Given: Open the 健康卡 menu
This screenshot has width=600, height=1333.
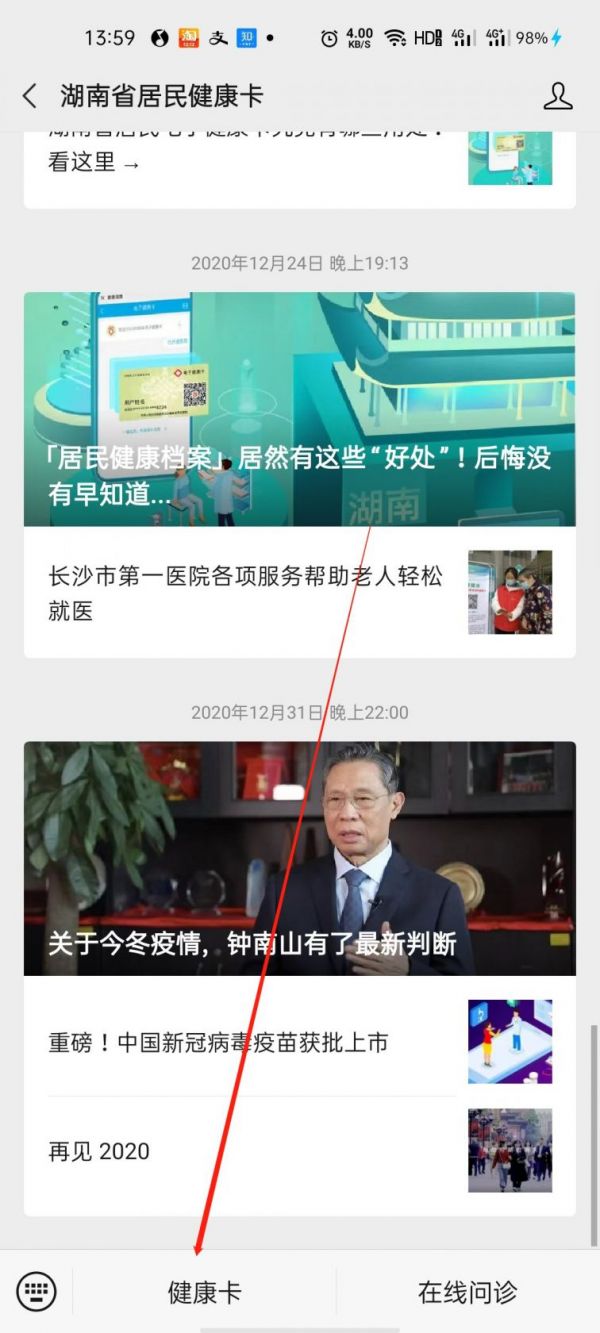Looking at the screenshot, I should [204, 1292].
